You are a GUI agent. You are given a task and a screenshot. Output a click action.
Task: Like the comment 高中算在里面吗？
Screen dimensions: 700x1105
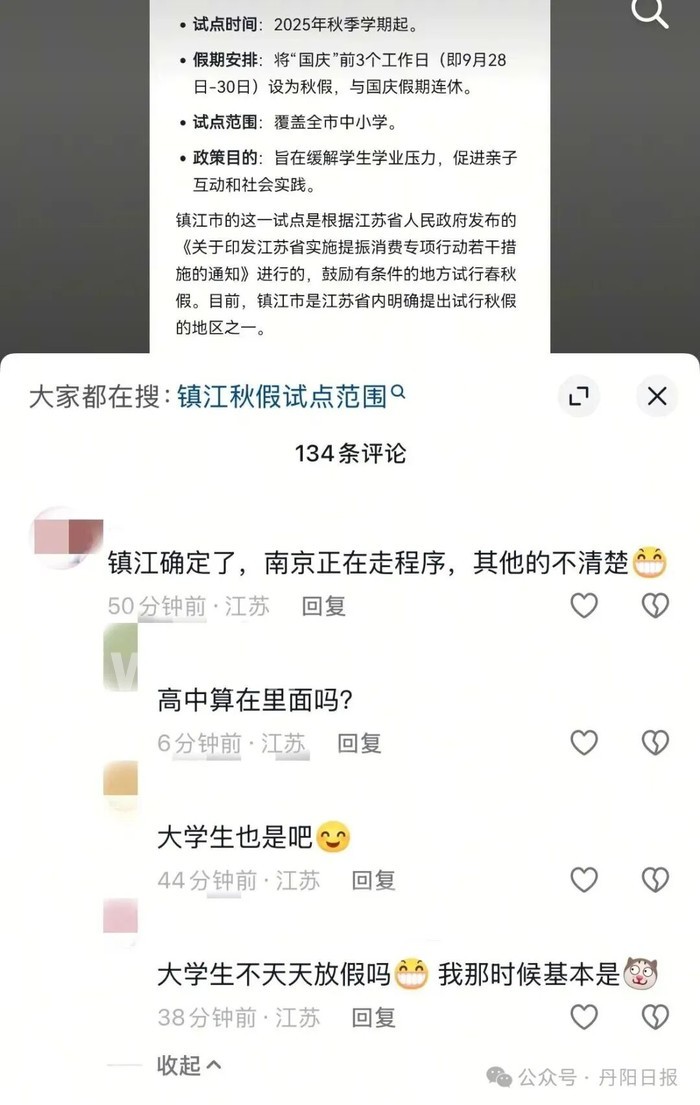coord(584,742)
